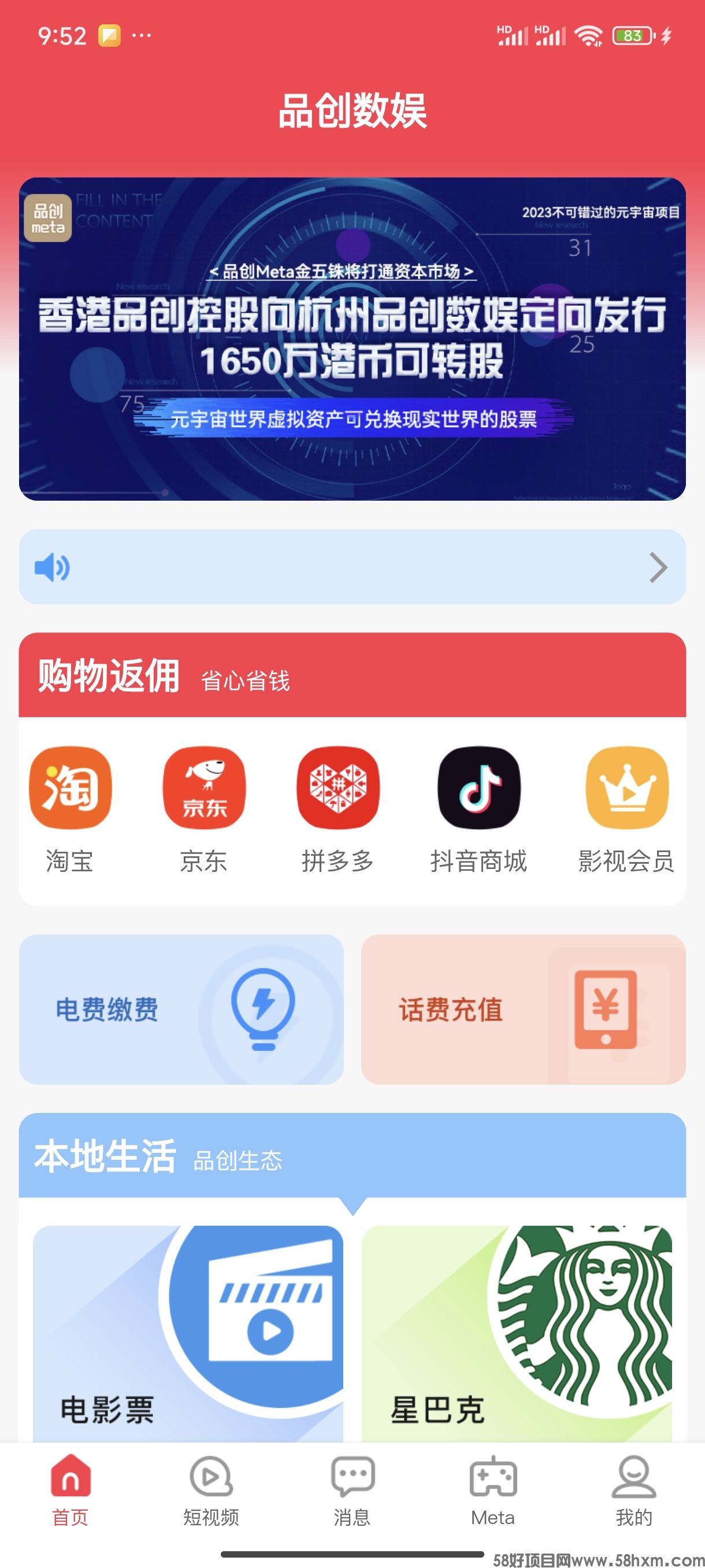Switch to the Meta tab

click(x=493, y=1491)
